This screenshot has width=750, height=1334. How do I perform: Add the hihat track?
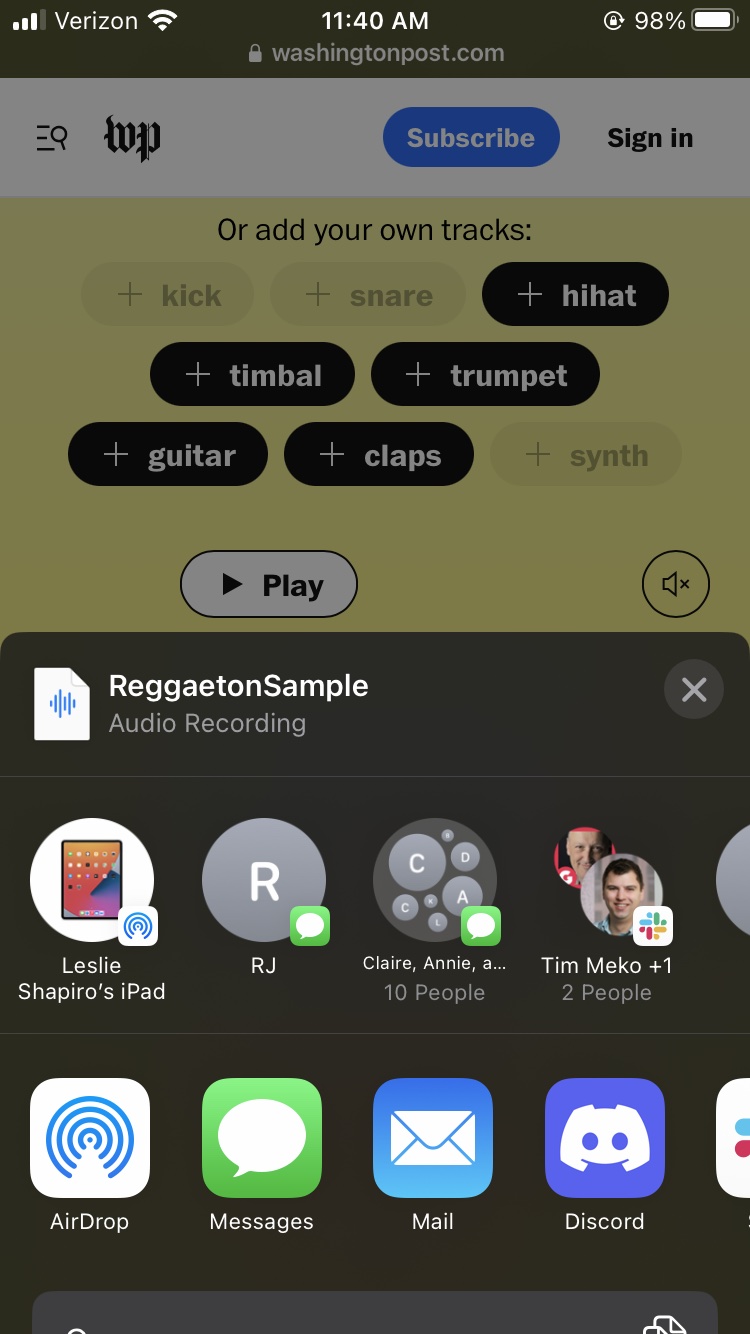[575, 295]
